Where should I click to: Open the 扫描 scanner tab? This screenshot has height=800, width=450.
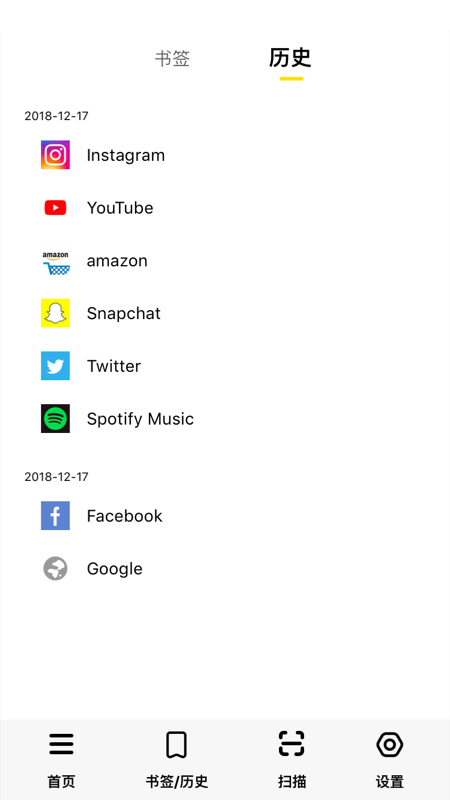coord(292,760)
